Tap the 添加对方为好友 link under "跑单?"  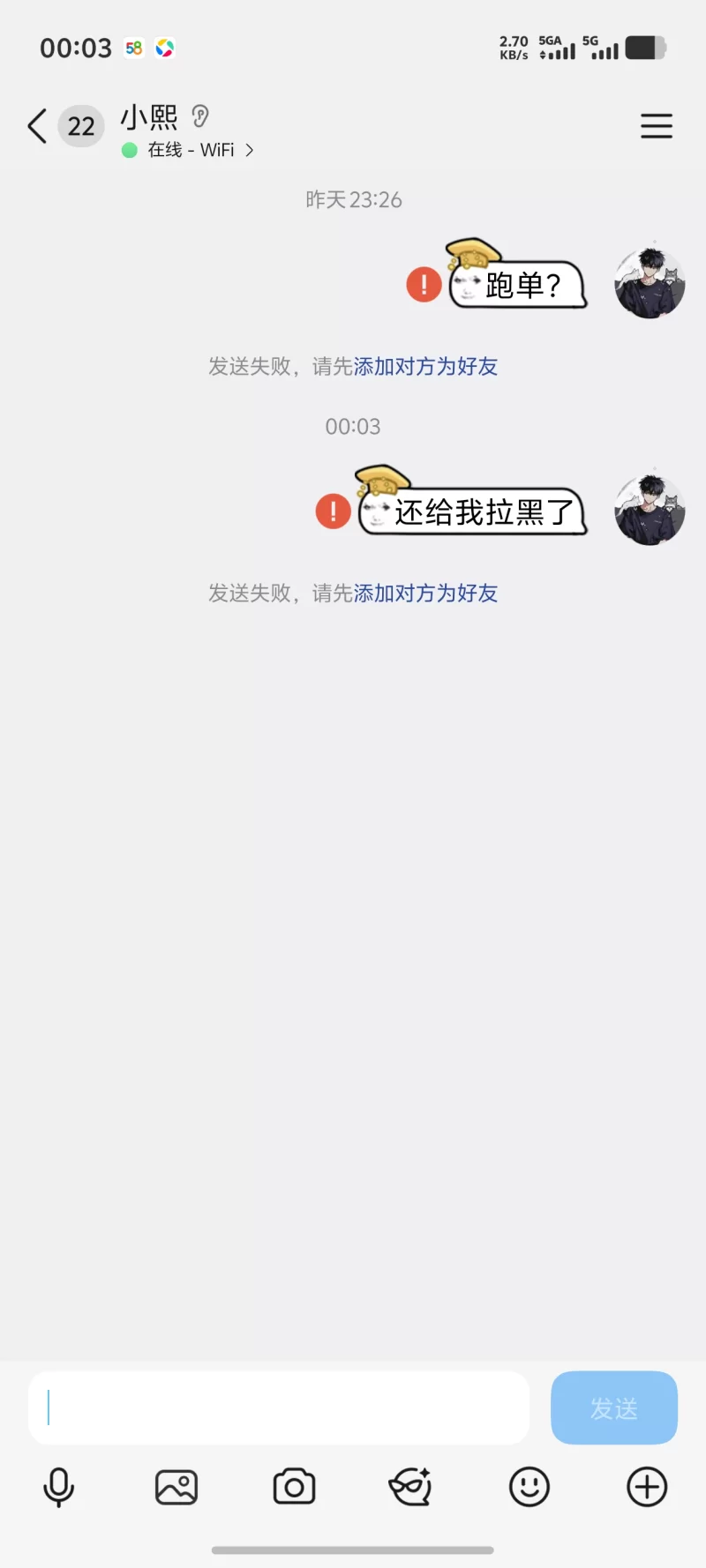pos(425,367)
